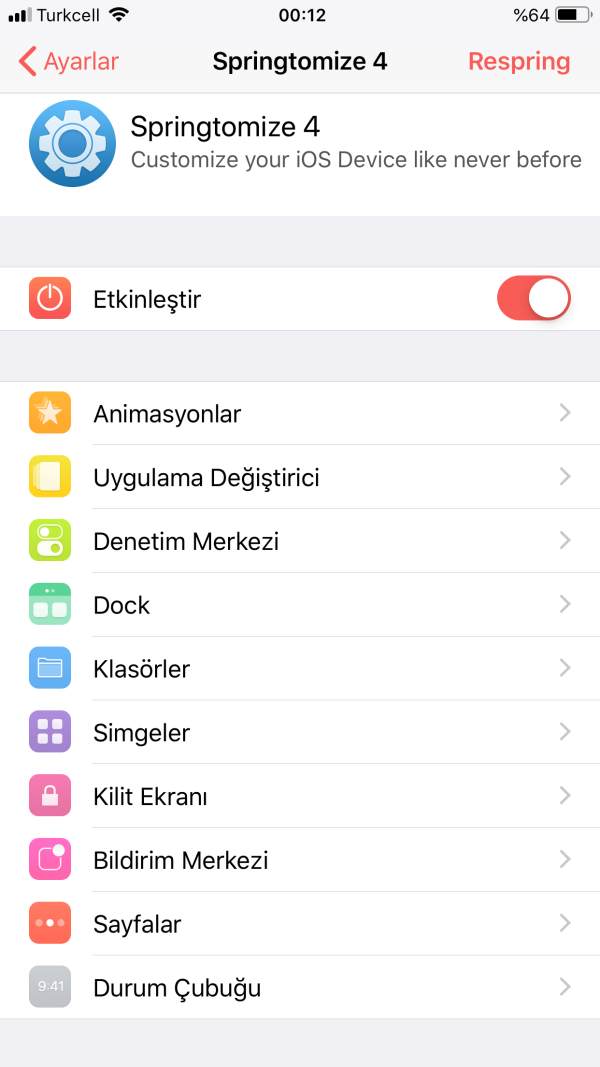Select Denetim Merkezi
This screenshot has height=1067, width=600.
click(300, 541)
